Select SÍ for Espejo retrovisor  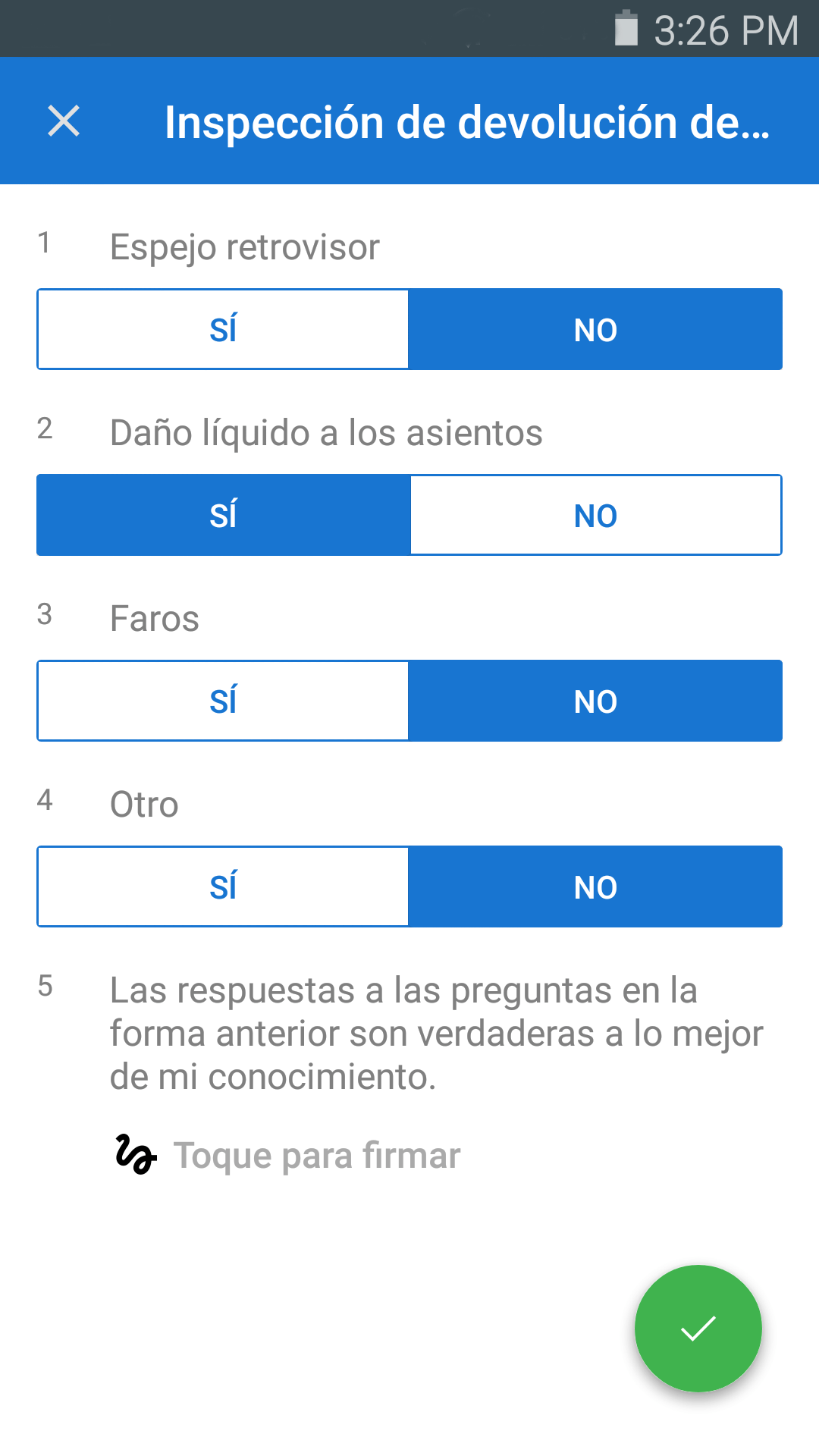click(223, 329)
